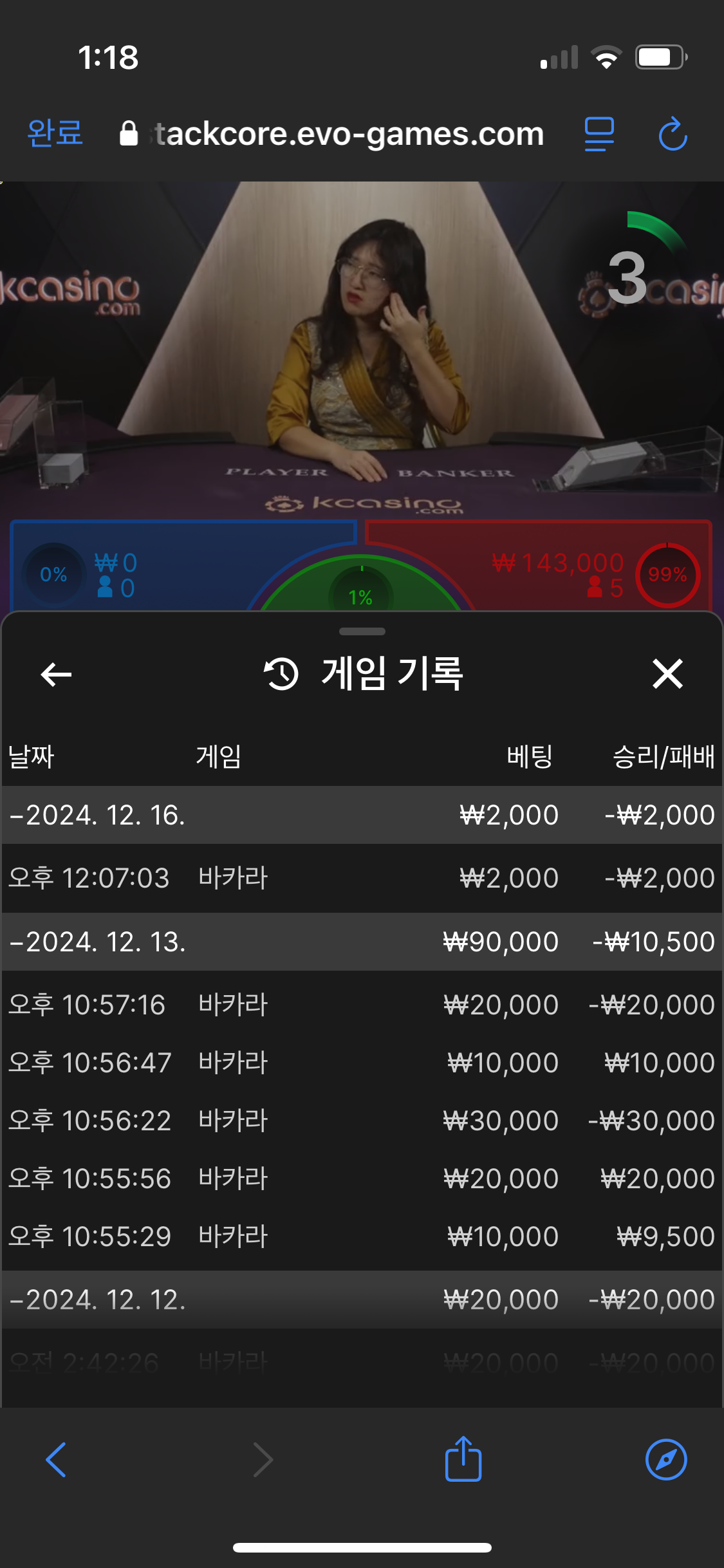Navigate back in browser toolbar

tap(56, 1459)
